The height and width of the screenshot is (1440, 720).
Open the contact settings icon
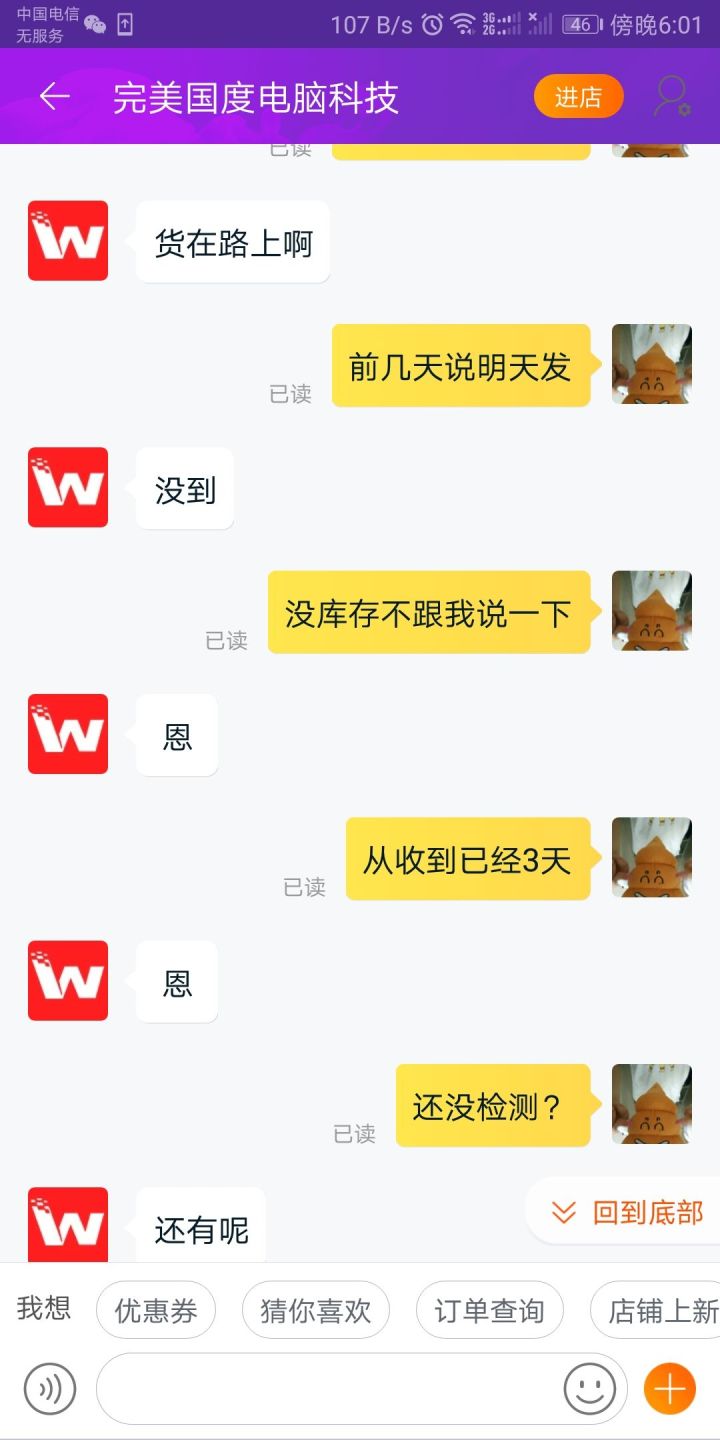[672, 97]
